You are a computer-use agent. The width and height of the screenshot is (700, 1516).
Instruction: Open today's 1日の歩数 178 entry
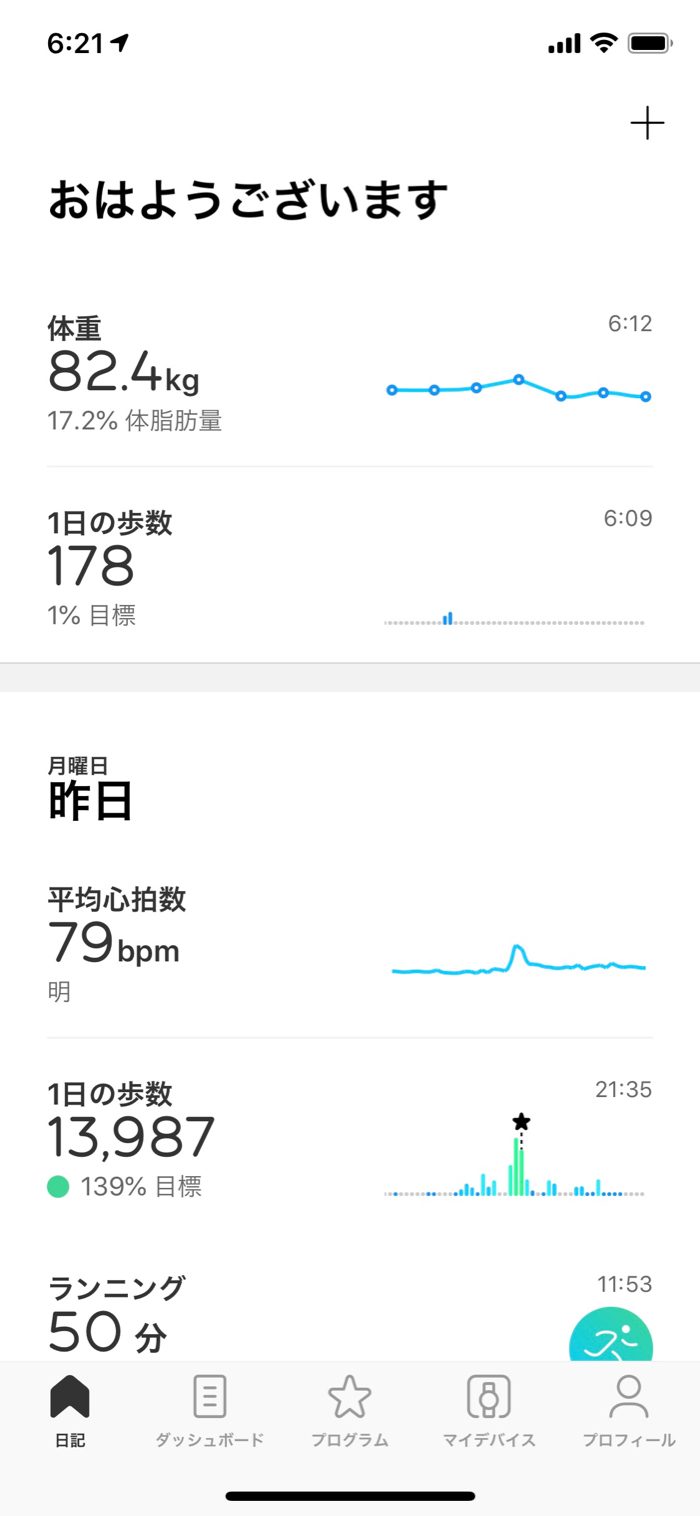click(349, 567)
